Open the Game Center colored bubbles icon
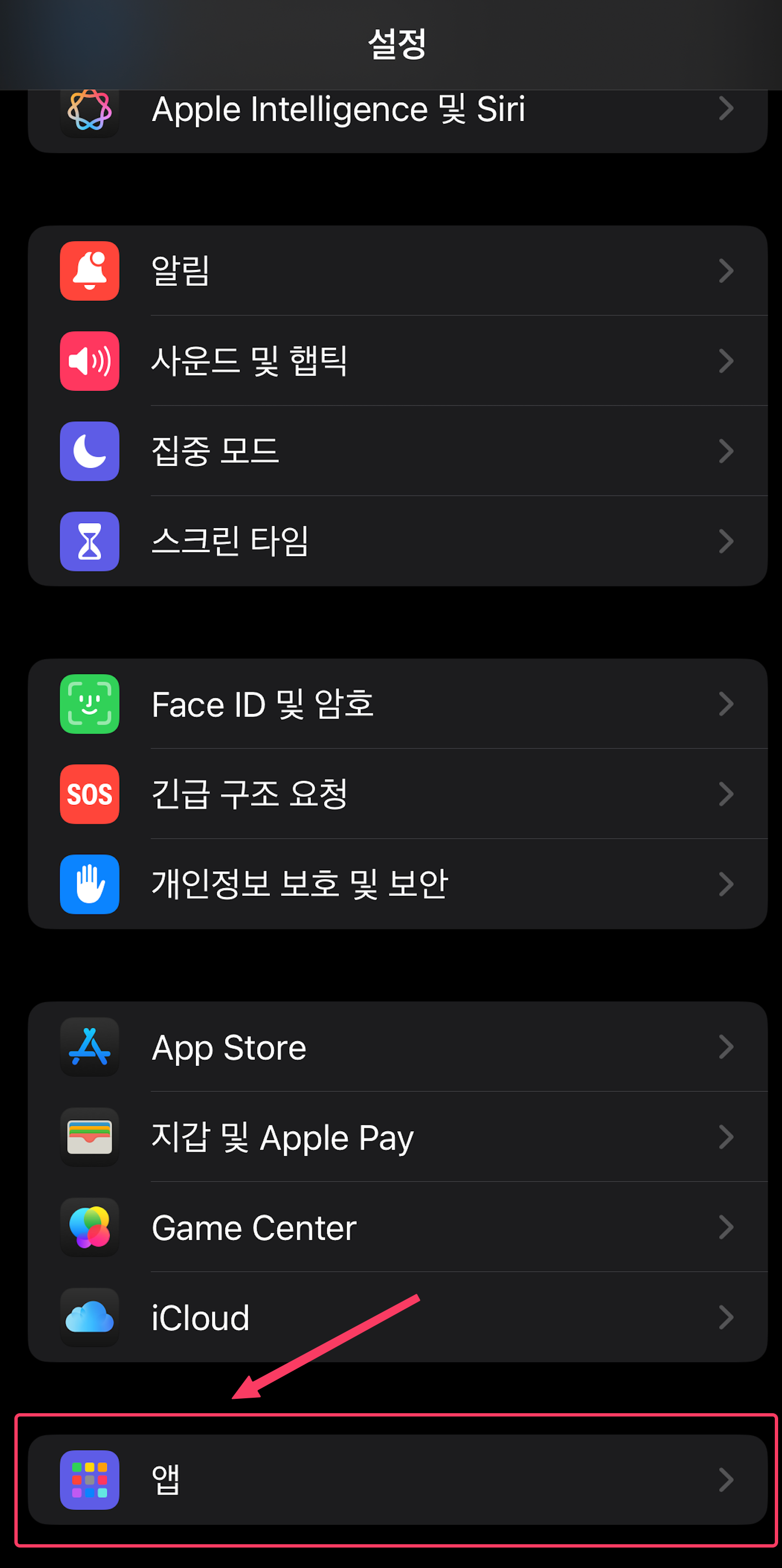Image resolution: width=782 pixels, height=1568 pixels. pos(89,1227)
